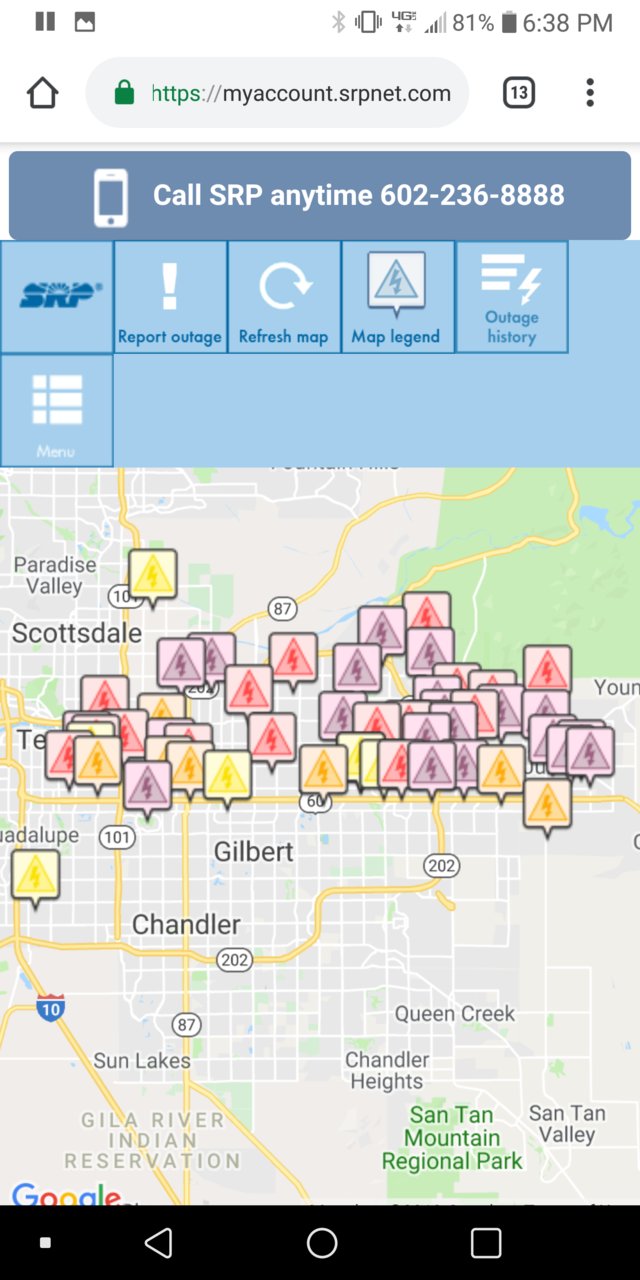Show the map legend
The image size is (640, 1280).
[398, 297]
